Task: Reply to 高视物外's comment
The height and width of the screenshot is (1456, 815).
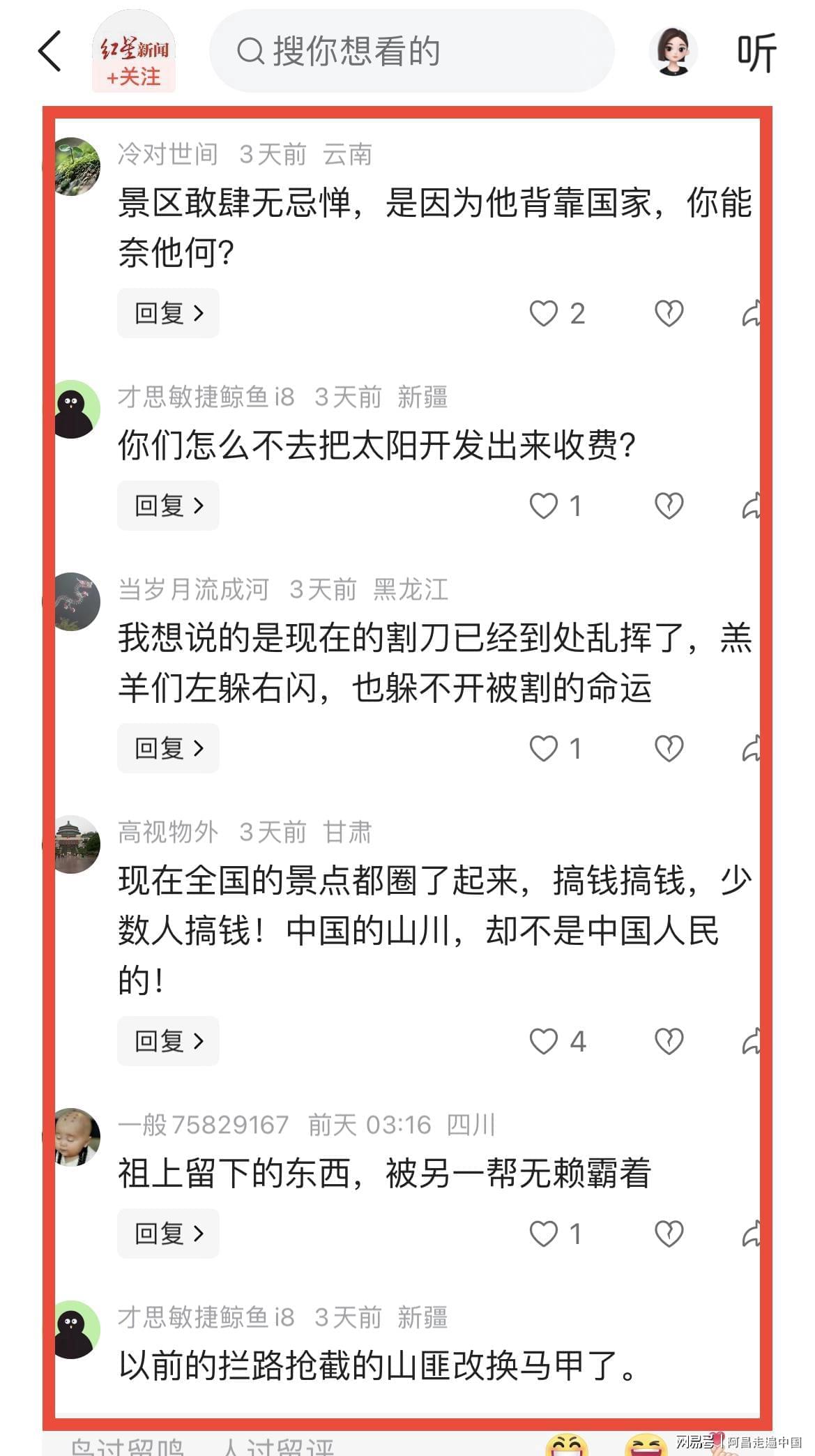Action: (168, 1041)
